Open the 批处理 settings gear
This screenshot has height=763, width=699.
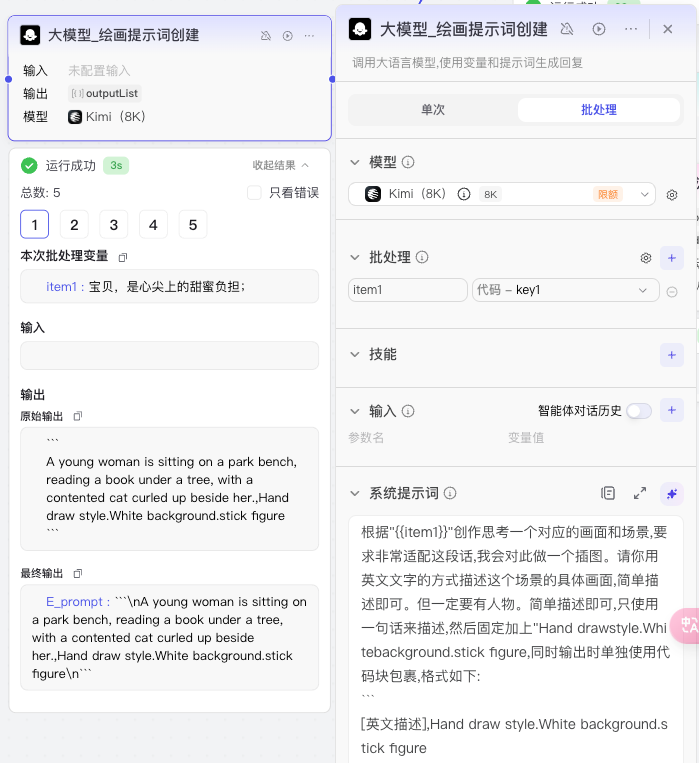coord(646,258)
